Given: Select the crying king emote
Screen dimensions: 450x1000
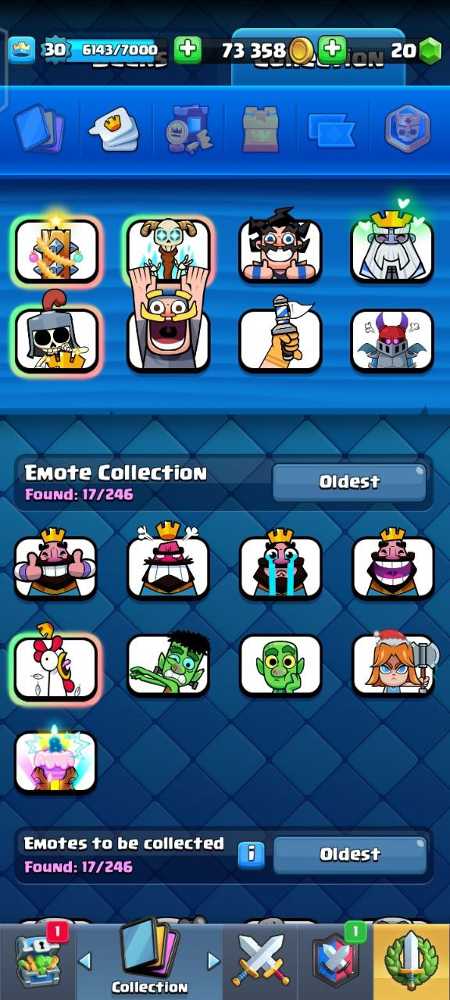Looking at the screenshot, I should point(280,564).
